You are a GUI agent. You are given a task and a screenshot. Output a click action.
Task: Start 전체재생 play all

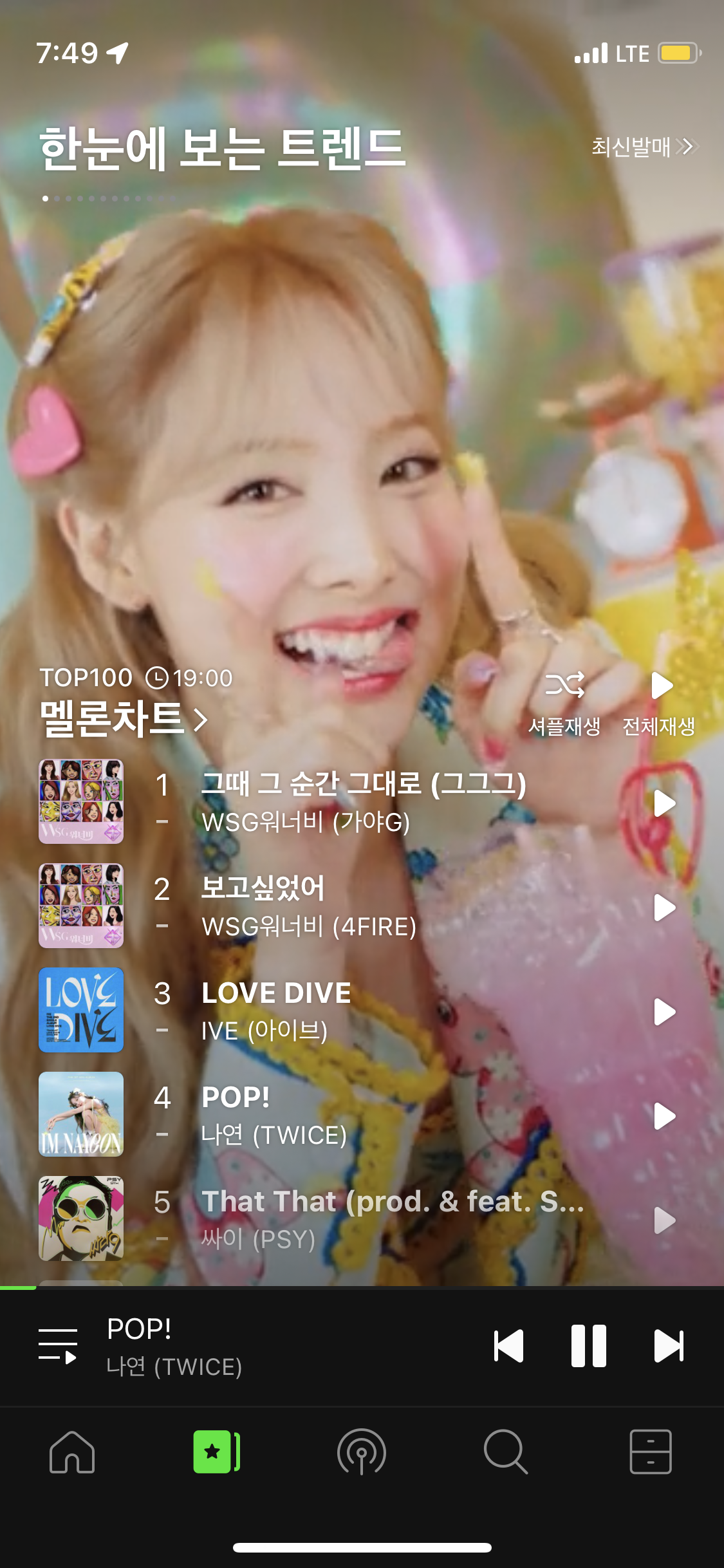(660, 703)
